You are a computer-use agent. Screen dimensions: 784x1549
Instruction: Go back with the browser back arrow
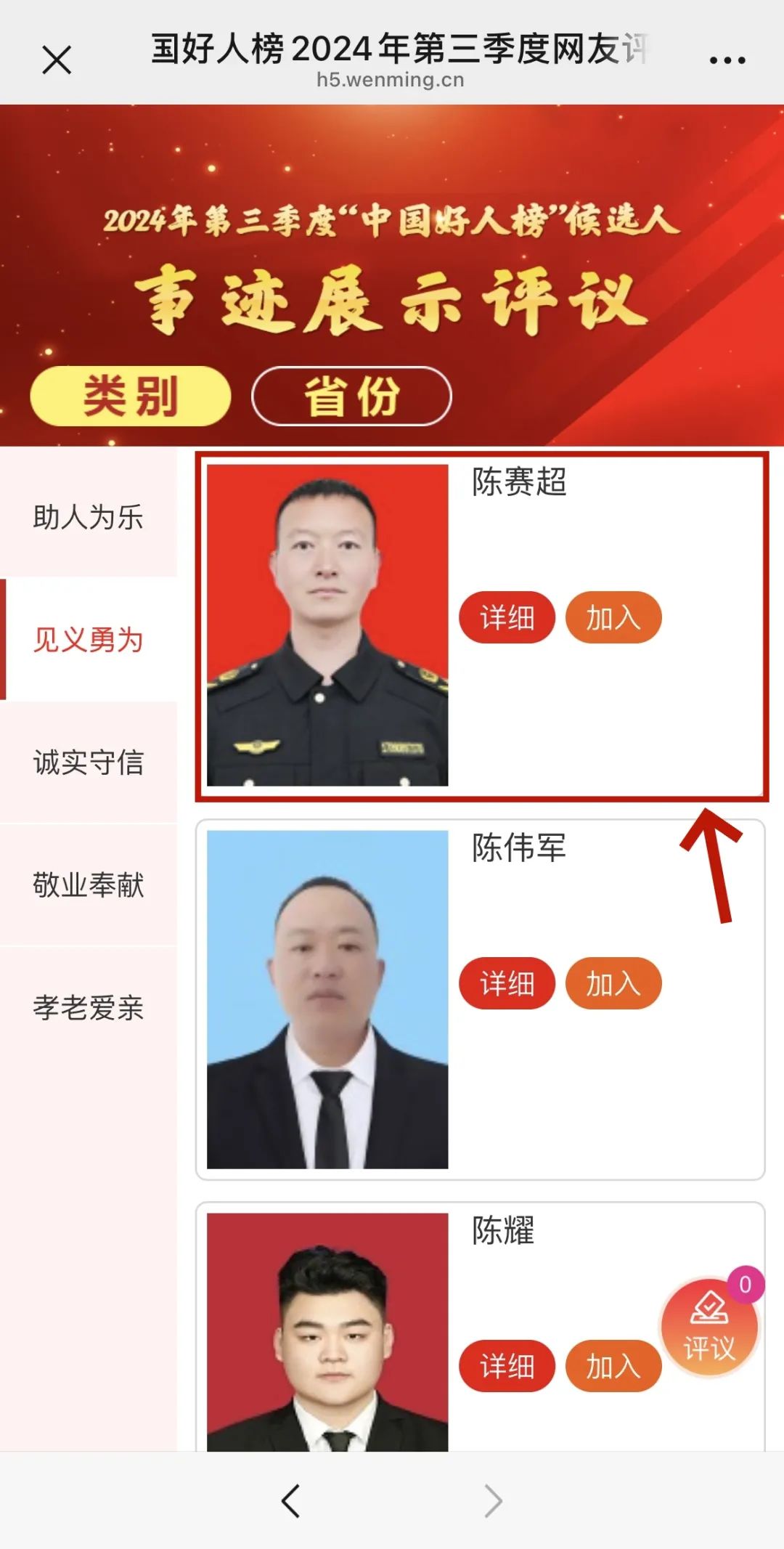coord(290,1500)
